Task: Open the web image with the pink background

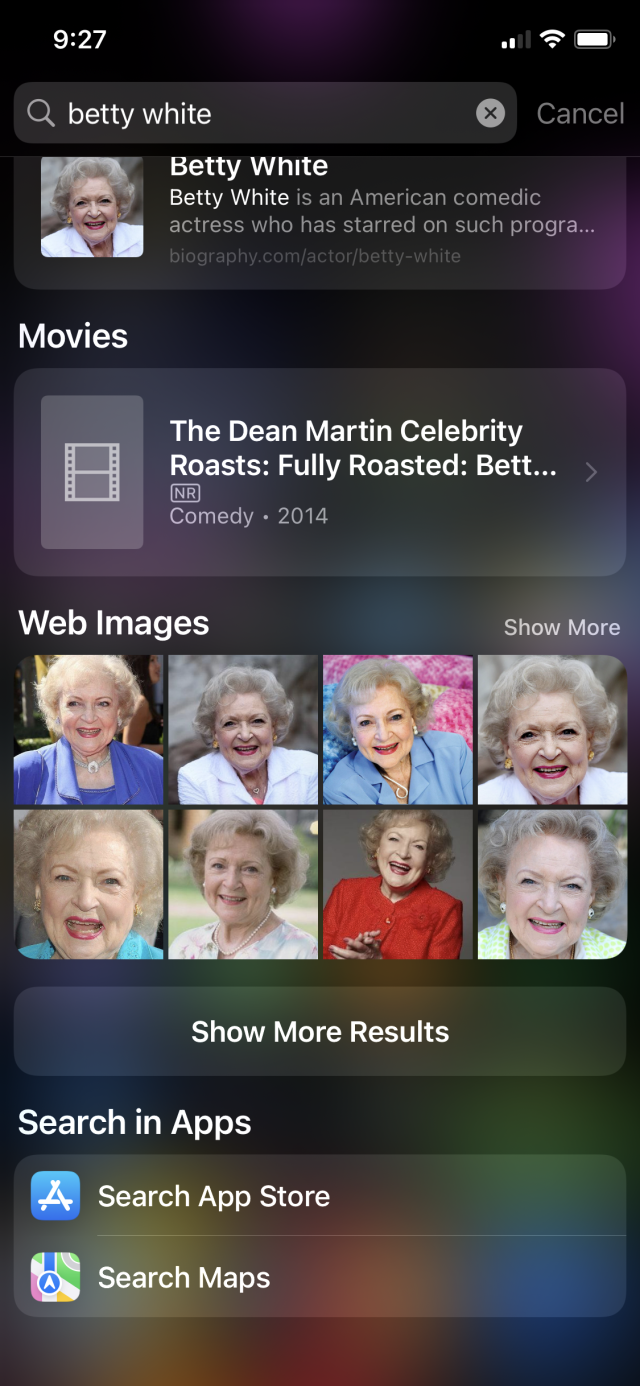Action: point(398,730)
